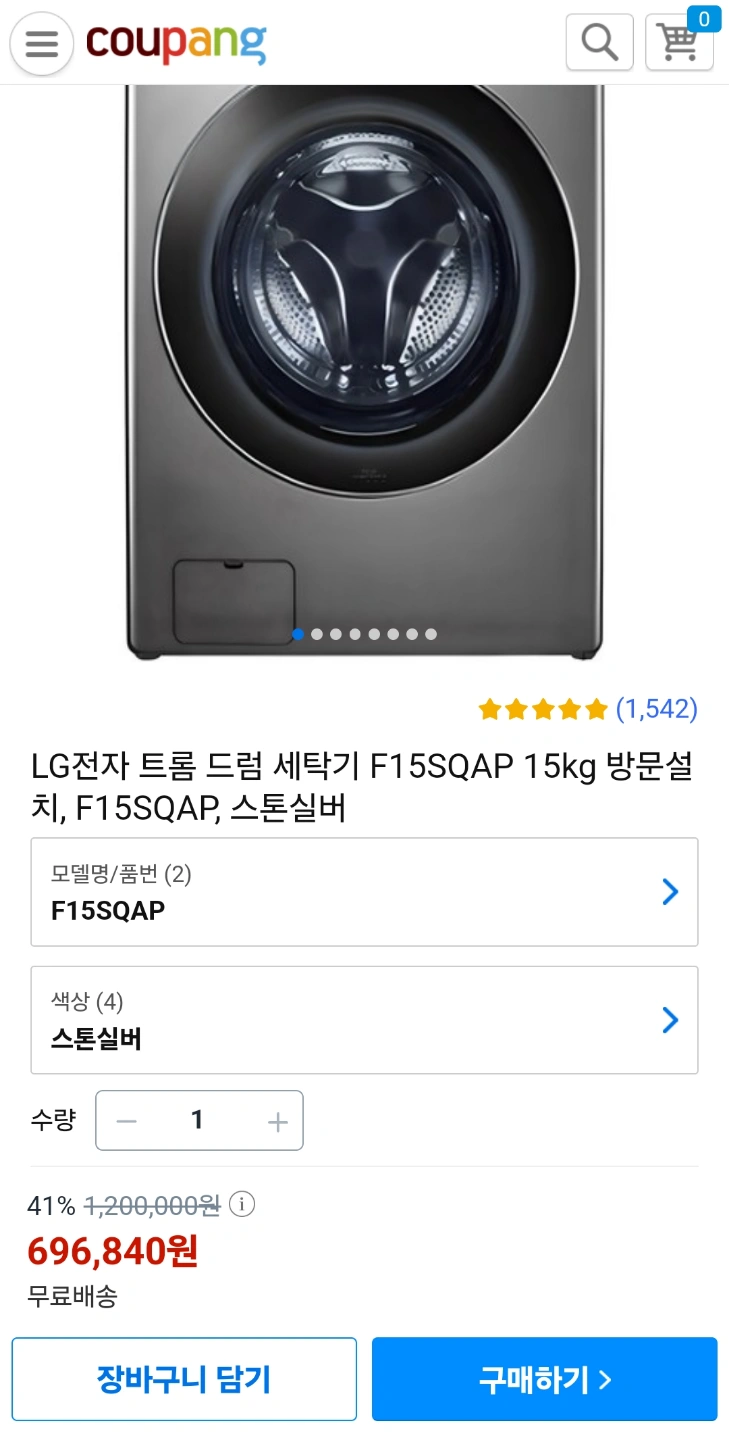
Task: Open the hamburger navigation menu
Action: click(40, 41)
